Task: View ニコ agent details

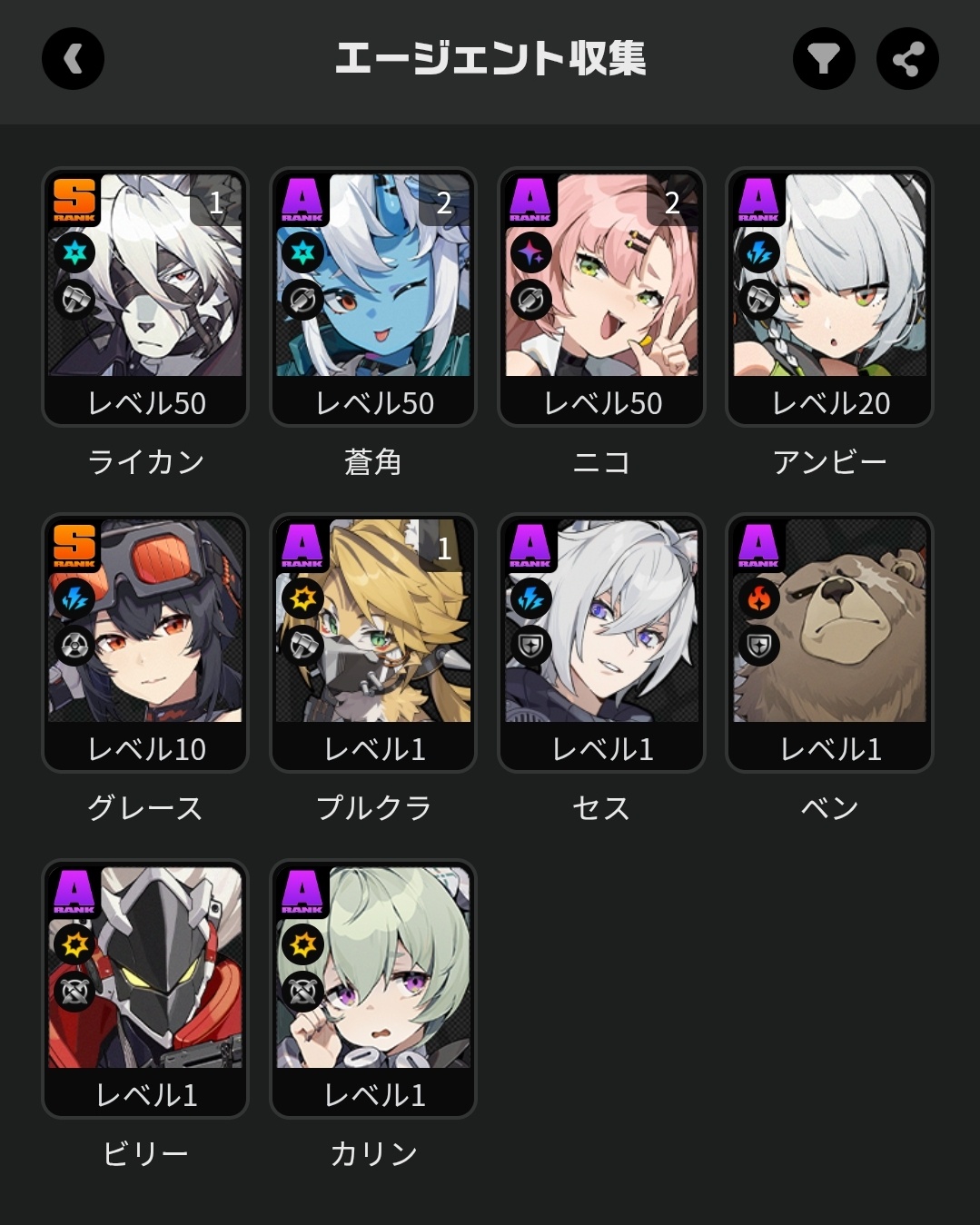Action: (x=601, y=296)
